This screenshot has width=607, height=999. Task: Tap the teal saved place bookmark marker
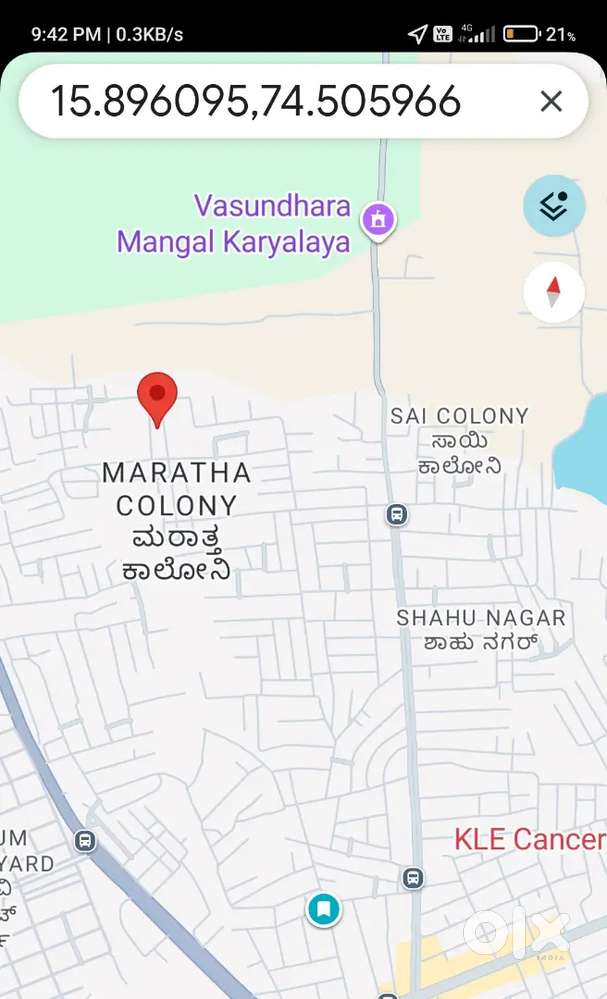[324, 909]
